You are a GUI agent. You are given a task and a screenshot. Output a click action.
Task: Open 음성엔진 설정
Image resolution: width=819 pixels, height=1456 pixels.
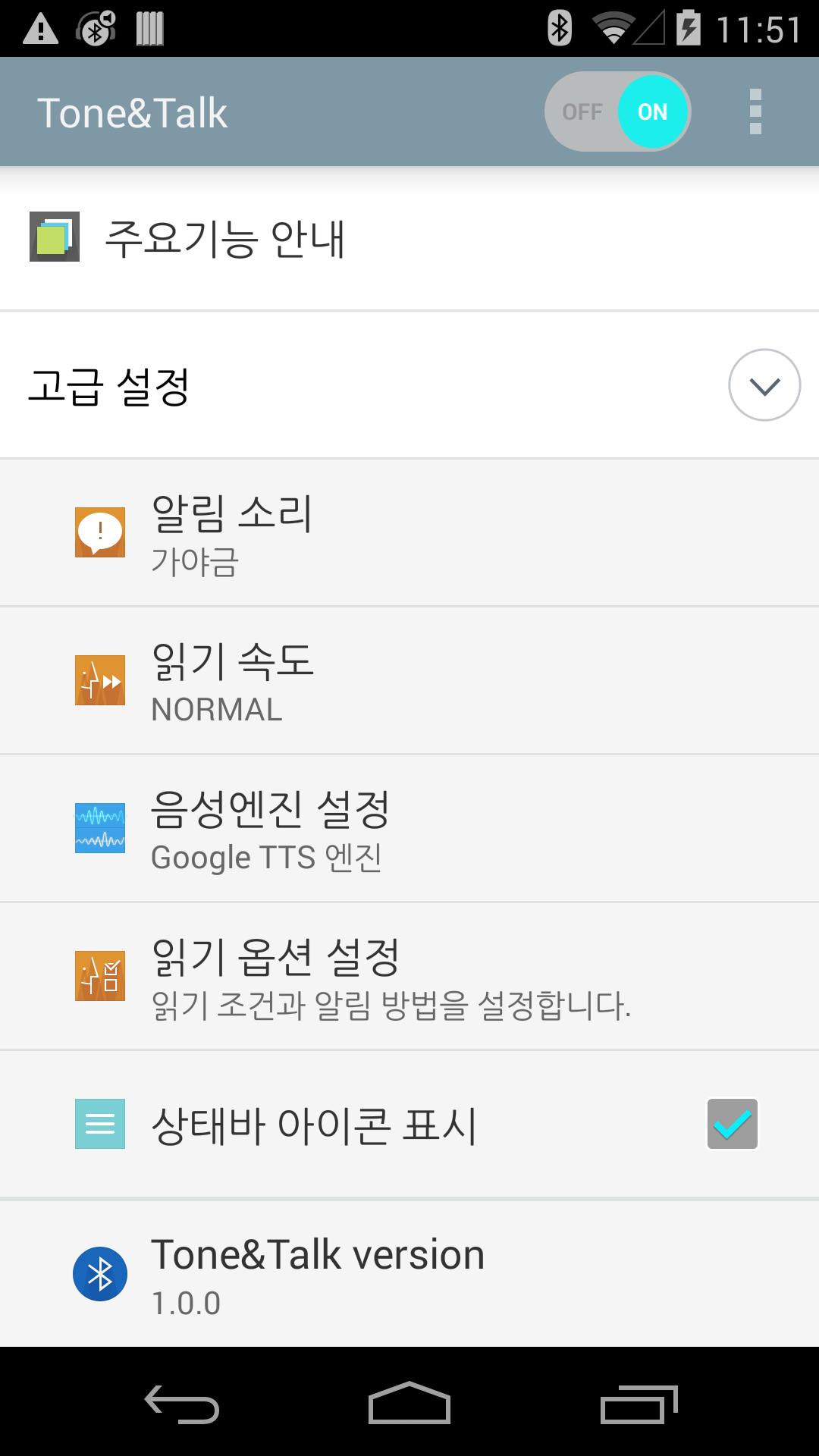pos(409,828)
